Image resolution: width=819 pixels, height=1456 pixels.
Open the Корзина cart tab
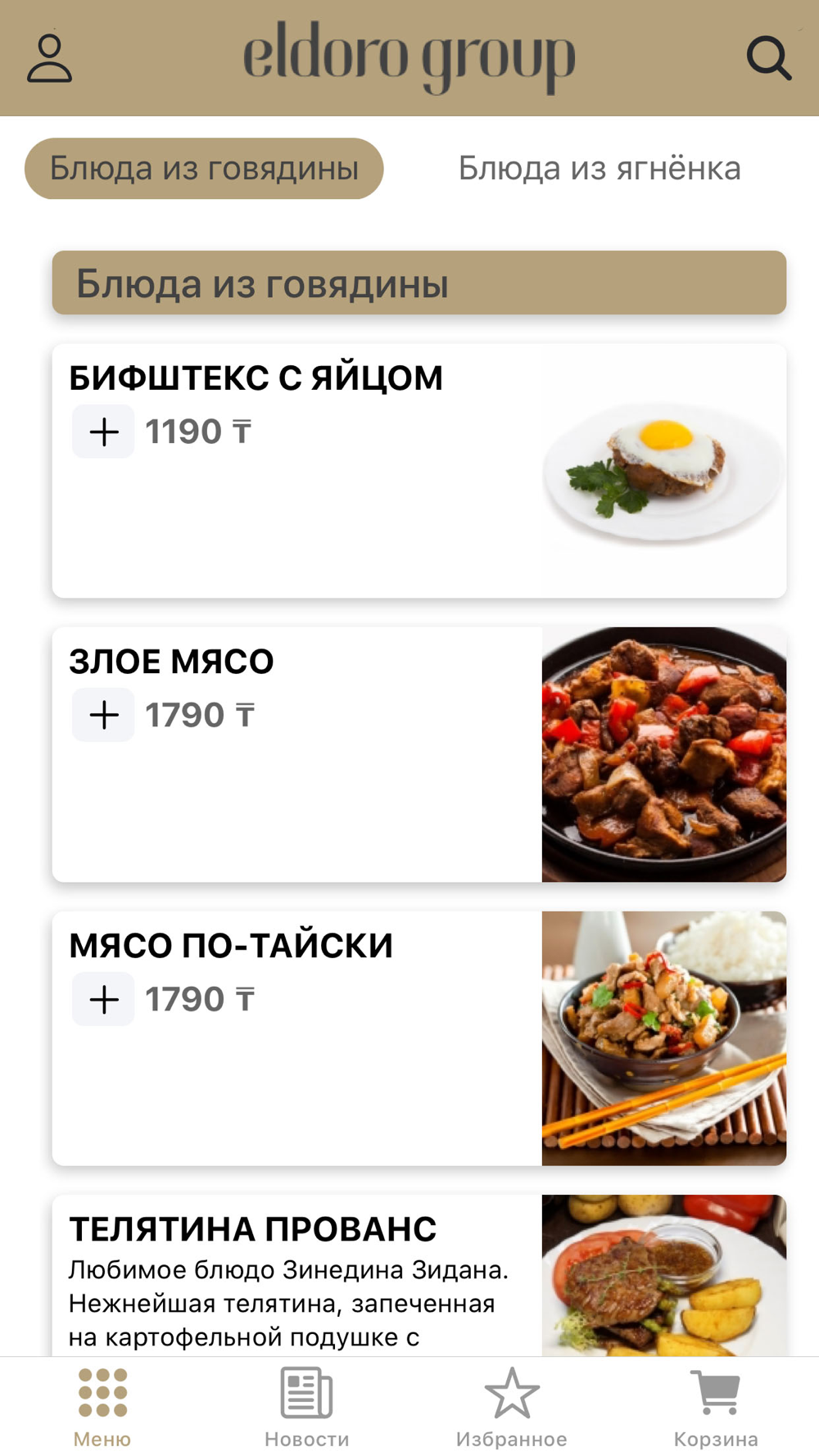[716, 1407]
